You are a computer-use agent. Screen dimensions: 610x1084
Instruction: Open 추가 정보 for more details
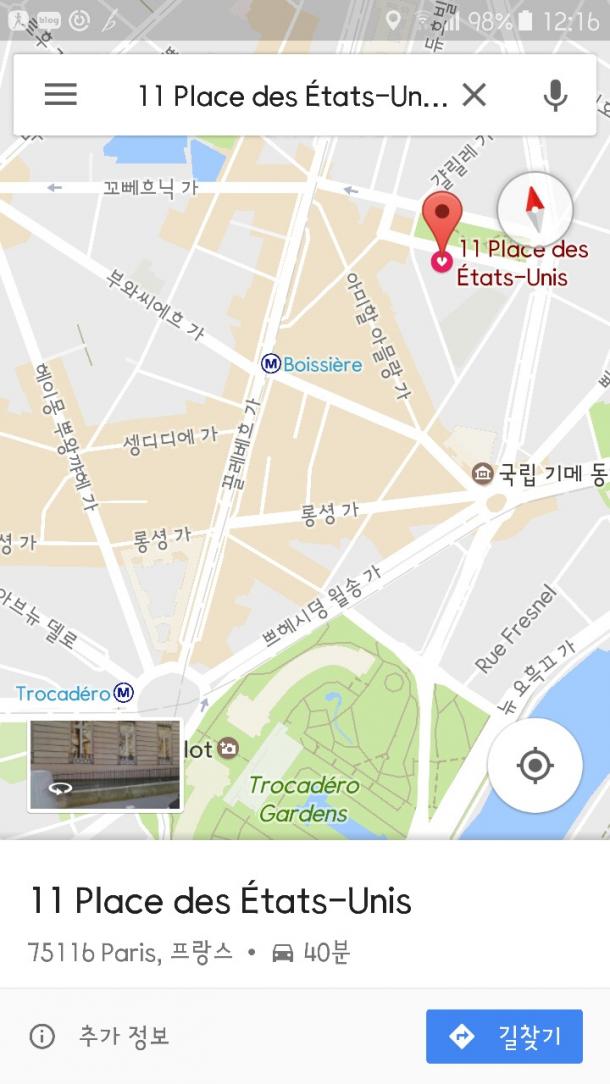(100, 1036)
